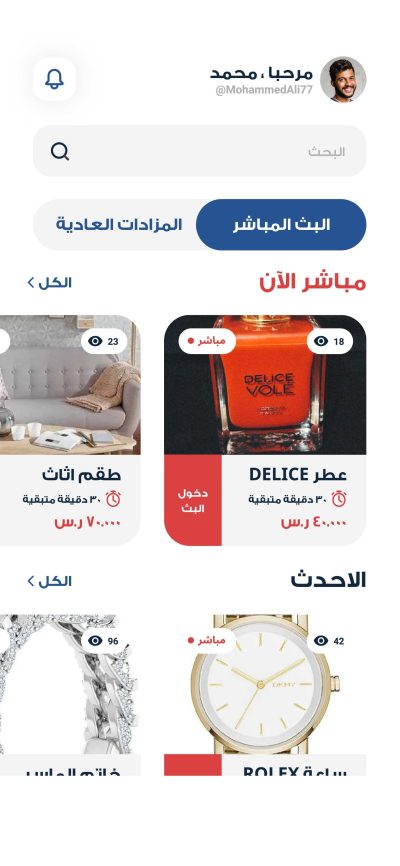Open the notifications bell
Viewport: 400px width, 866px height.
point(54,79)
